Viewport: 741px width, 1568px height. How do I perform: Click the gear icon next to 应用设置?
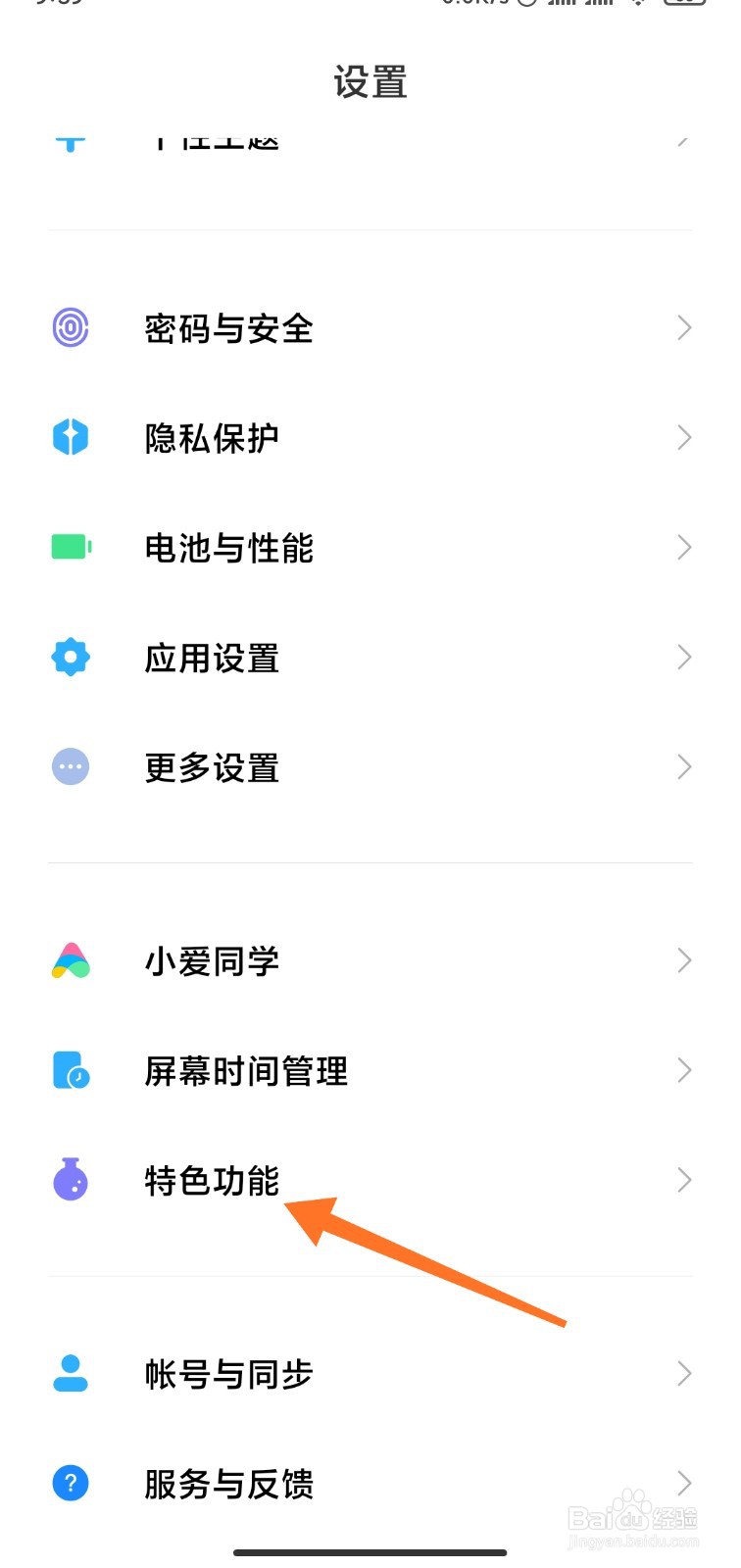pos(70,658)
